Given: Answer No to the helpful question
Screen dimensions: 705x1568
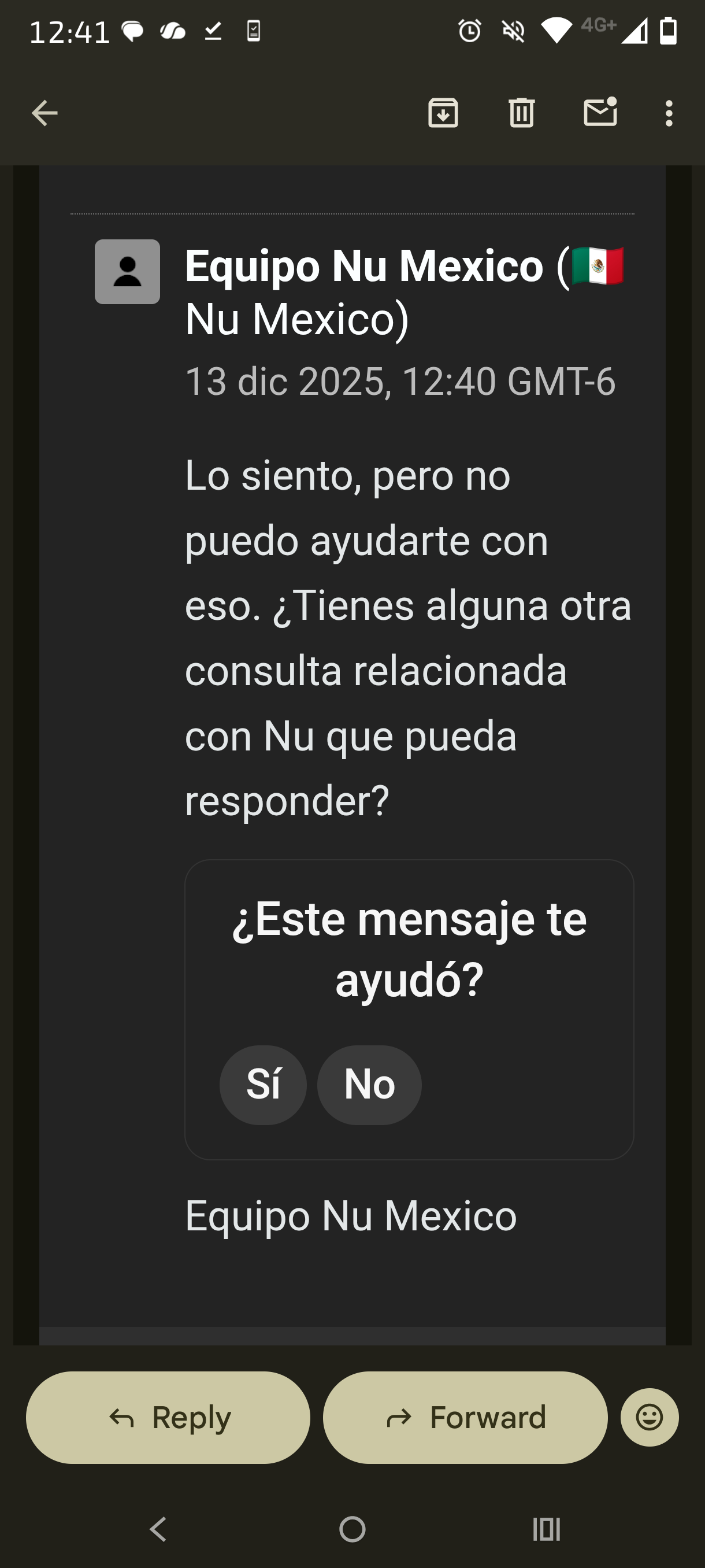Looking at the screenshot, I should (369, 1085).
